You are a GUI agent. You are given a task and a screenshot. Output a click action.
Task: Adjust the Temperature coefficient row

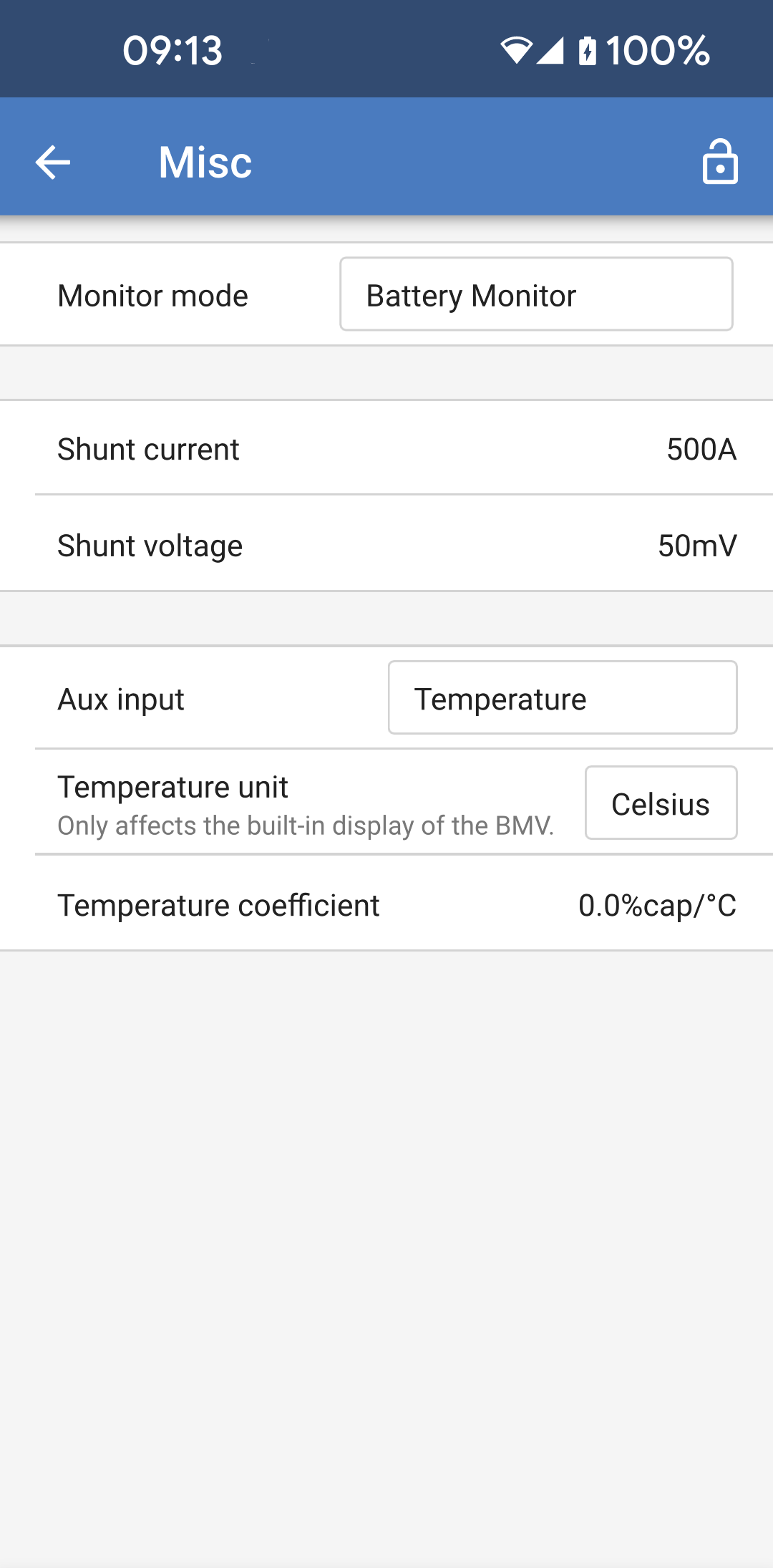pyautogui.click(x=386, y=905)
